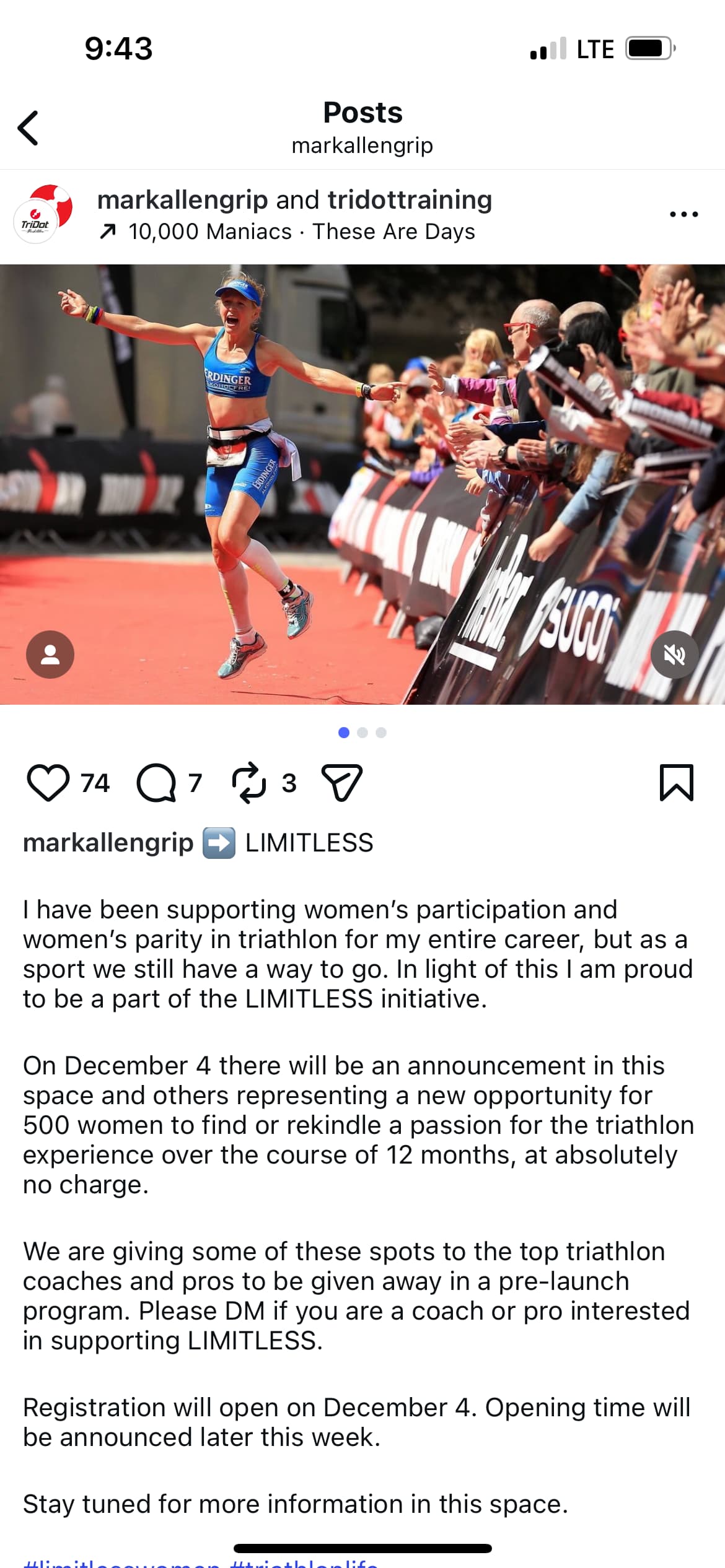Go back from the Posts screen

(x=29, y=128)
